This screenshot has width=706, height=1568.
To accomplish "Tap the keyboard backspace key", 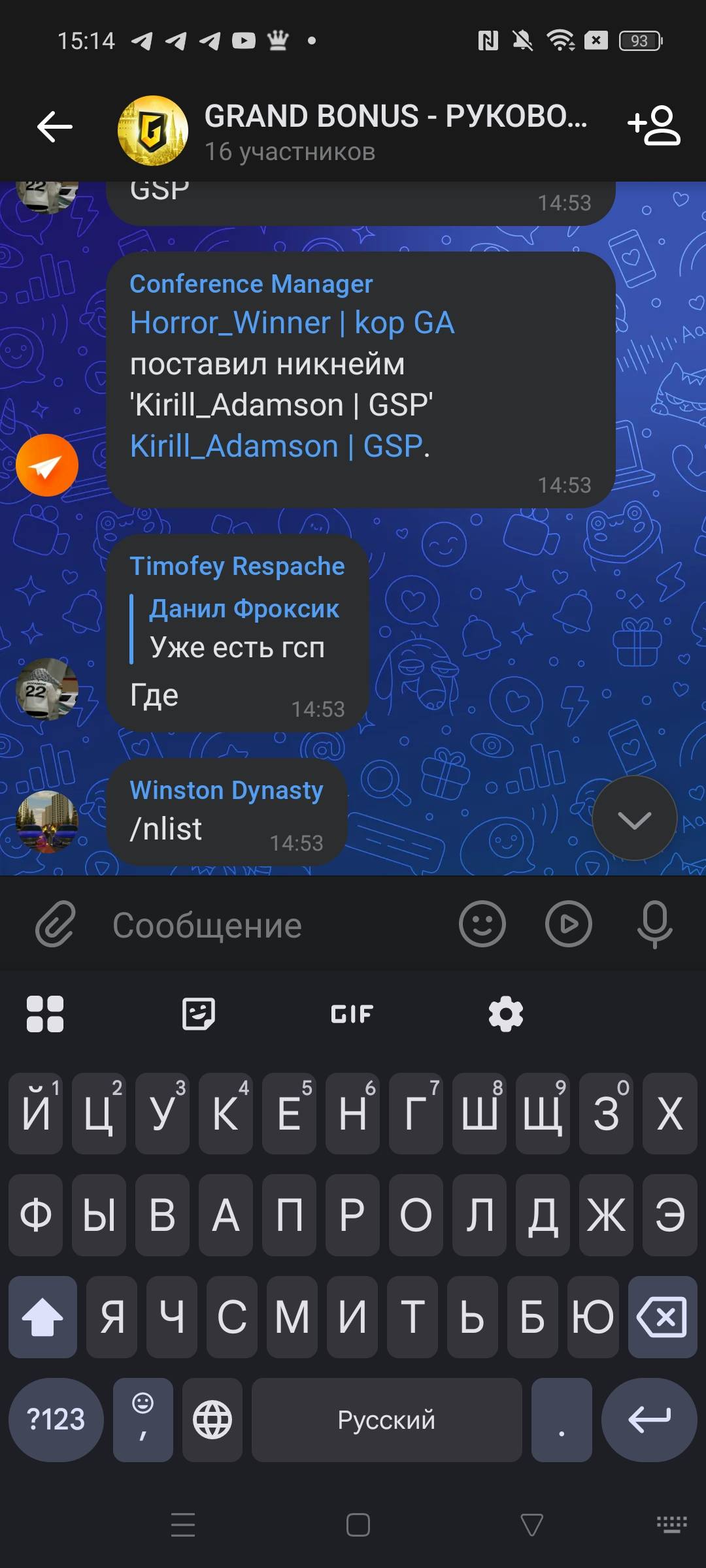I will 662,1317.
